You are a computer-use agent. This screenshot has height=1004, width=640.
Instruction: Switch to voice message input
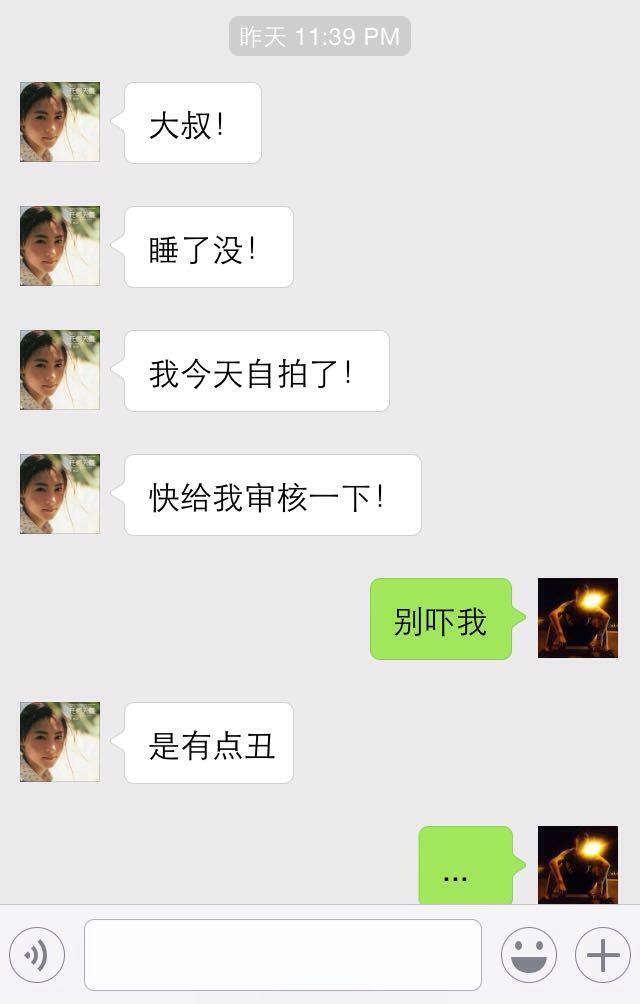coord(37,955)
